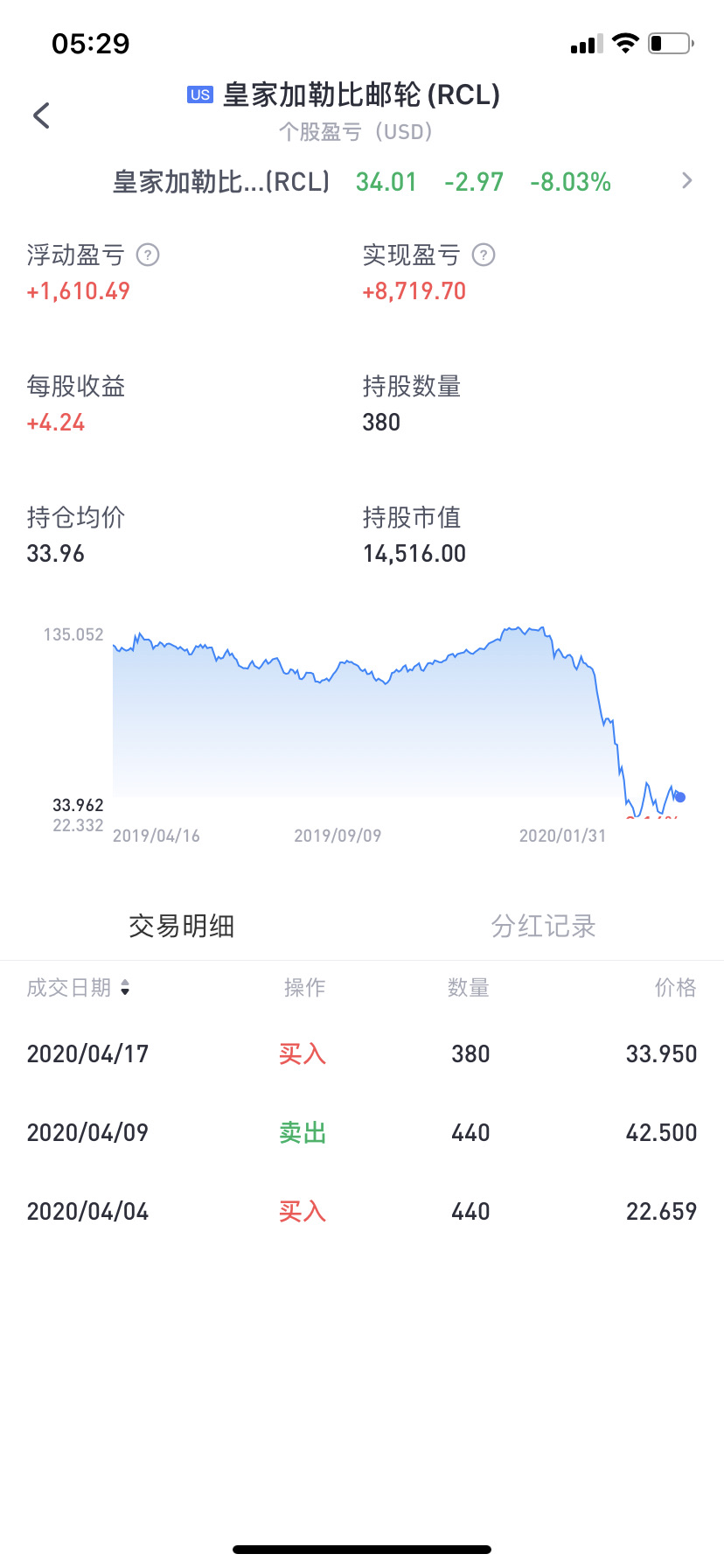
Task: Open the 2020/04/04 买入 transaction
Action: pos(362,1211)
